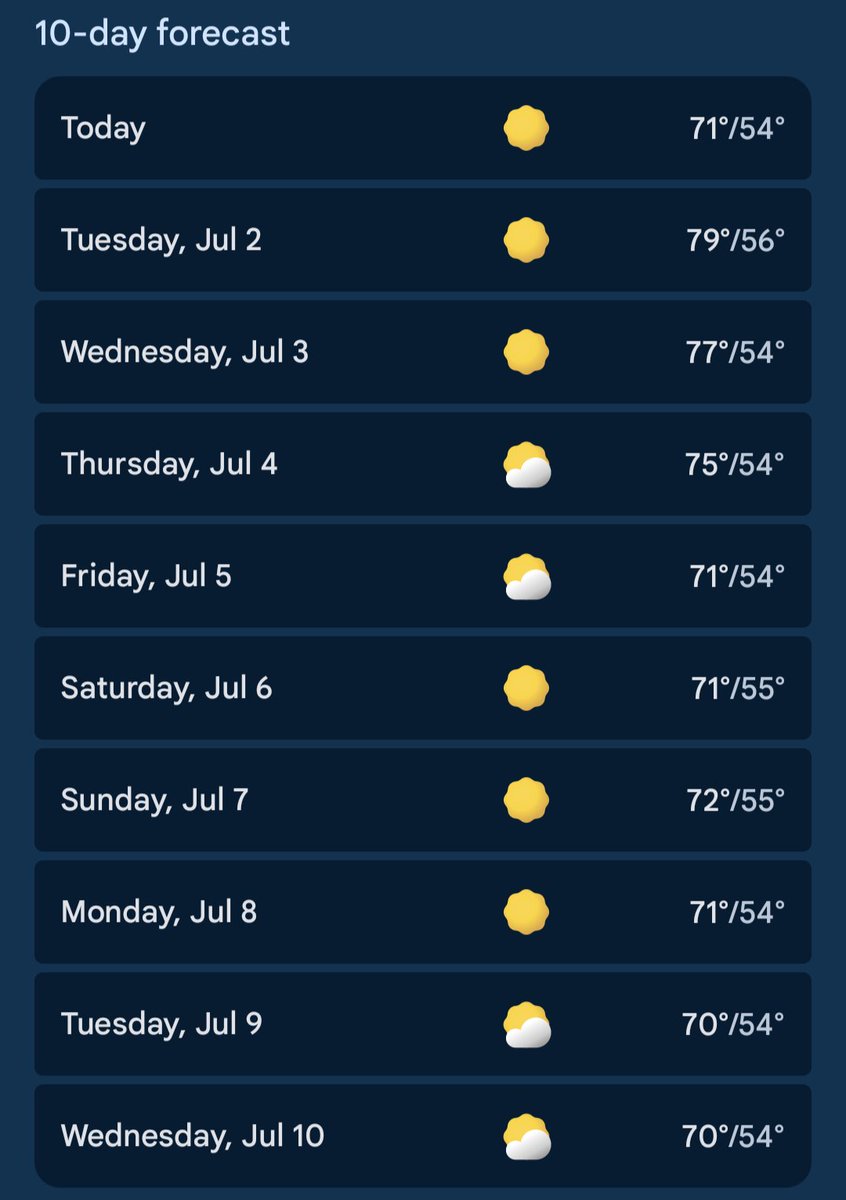
Task: Open the Saturday, Jul 6 forecast
Action: pyautogui.click(x=422, y=688)
